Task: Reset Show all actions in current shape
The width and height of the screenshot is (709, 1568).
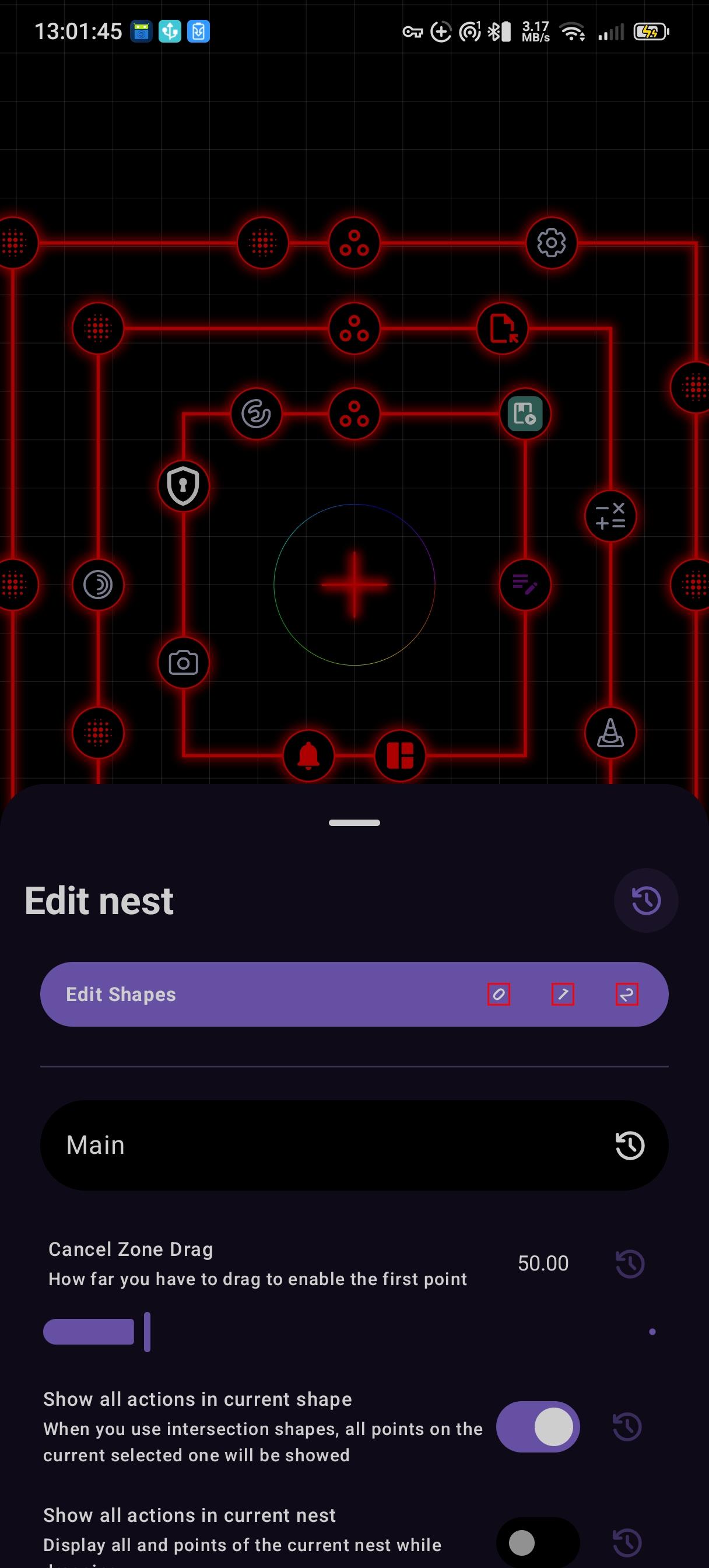Action: (x=627, y=1427)
